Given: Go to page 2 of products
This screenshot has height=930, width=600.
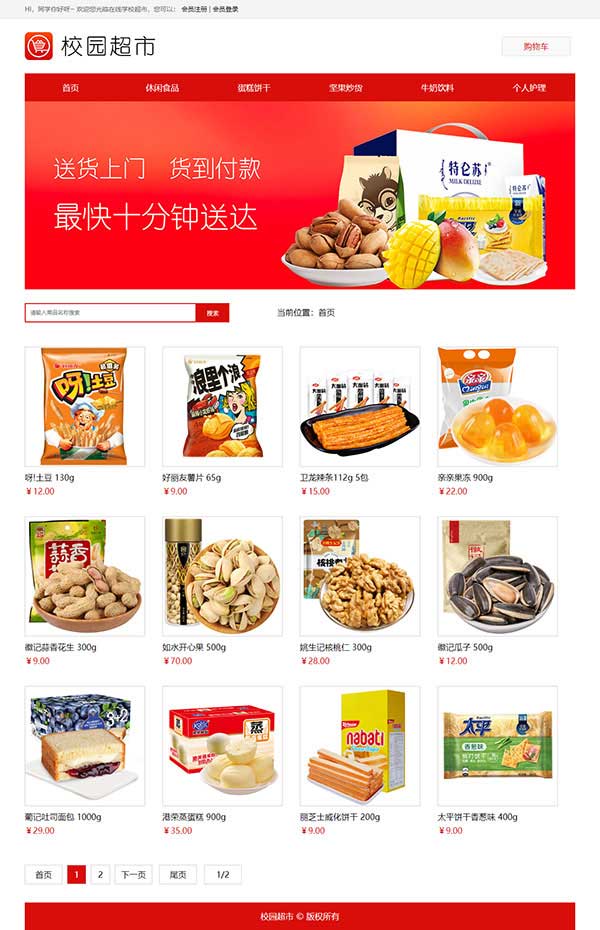Looking at the screenshot, I should click(x=100, y=875).
